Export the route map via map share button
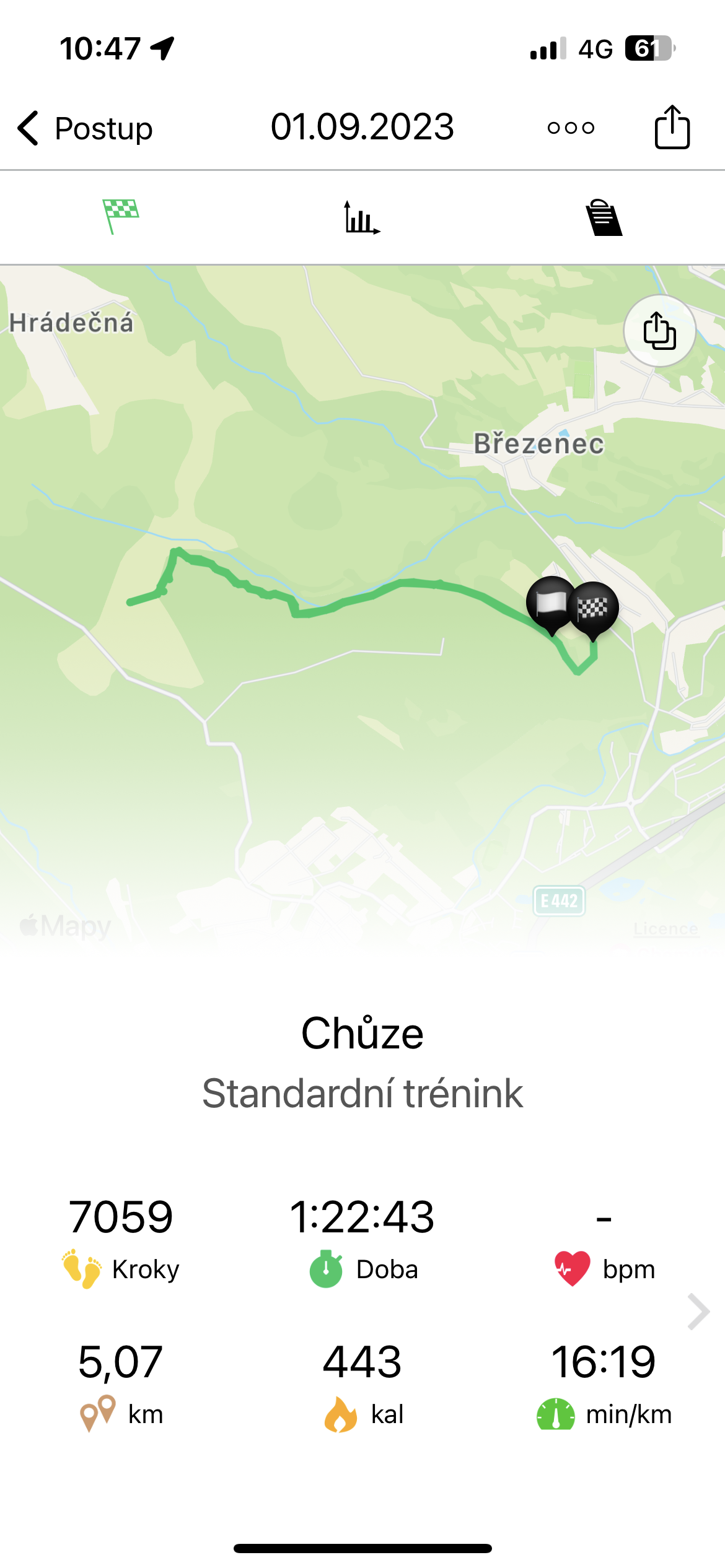Image resolution: width=725 pixels, height=1568 pixels. point(659,331)
